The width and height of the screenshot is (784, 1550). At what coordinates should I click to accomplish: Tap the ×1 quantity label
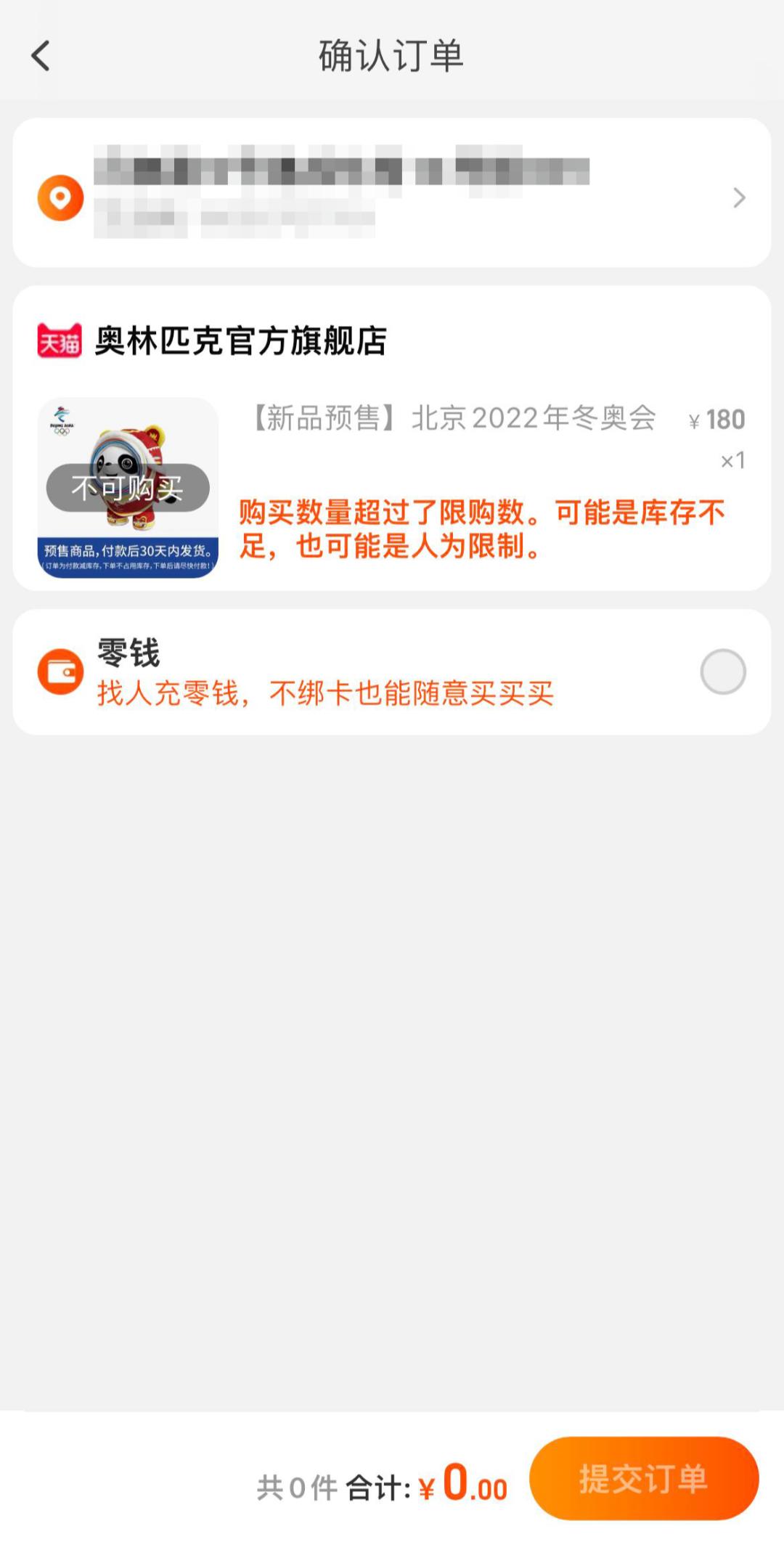point(730,459)
